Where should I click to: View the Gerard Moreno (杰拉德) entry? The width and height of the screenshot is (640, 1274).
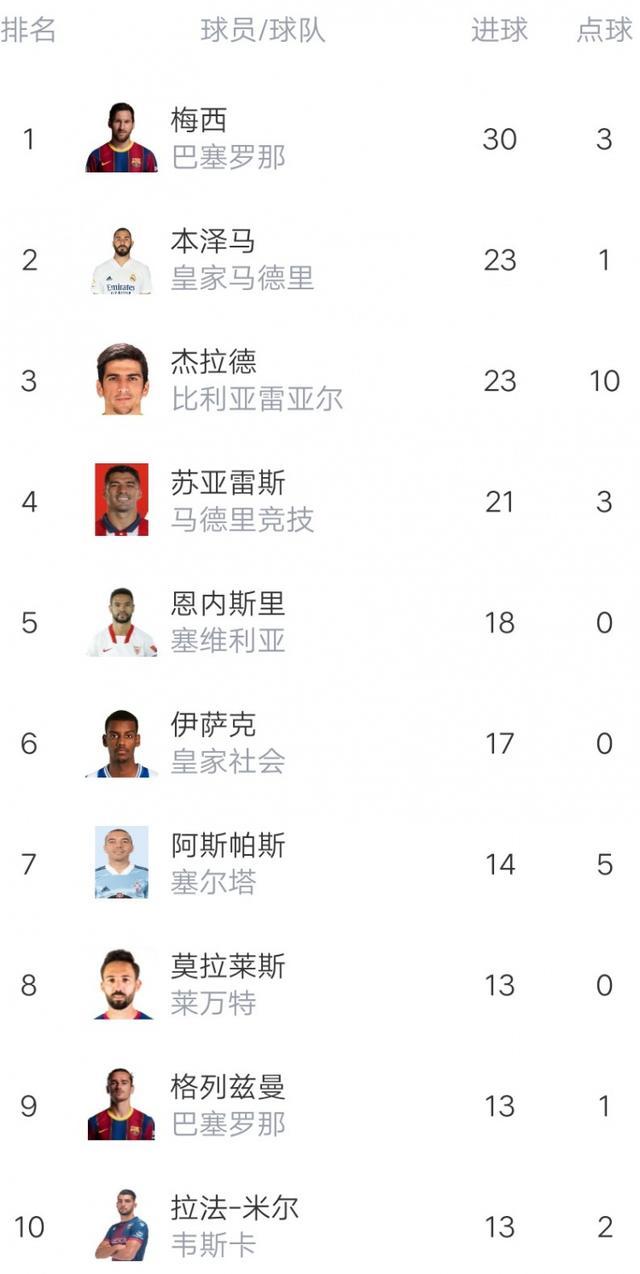213,363
